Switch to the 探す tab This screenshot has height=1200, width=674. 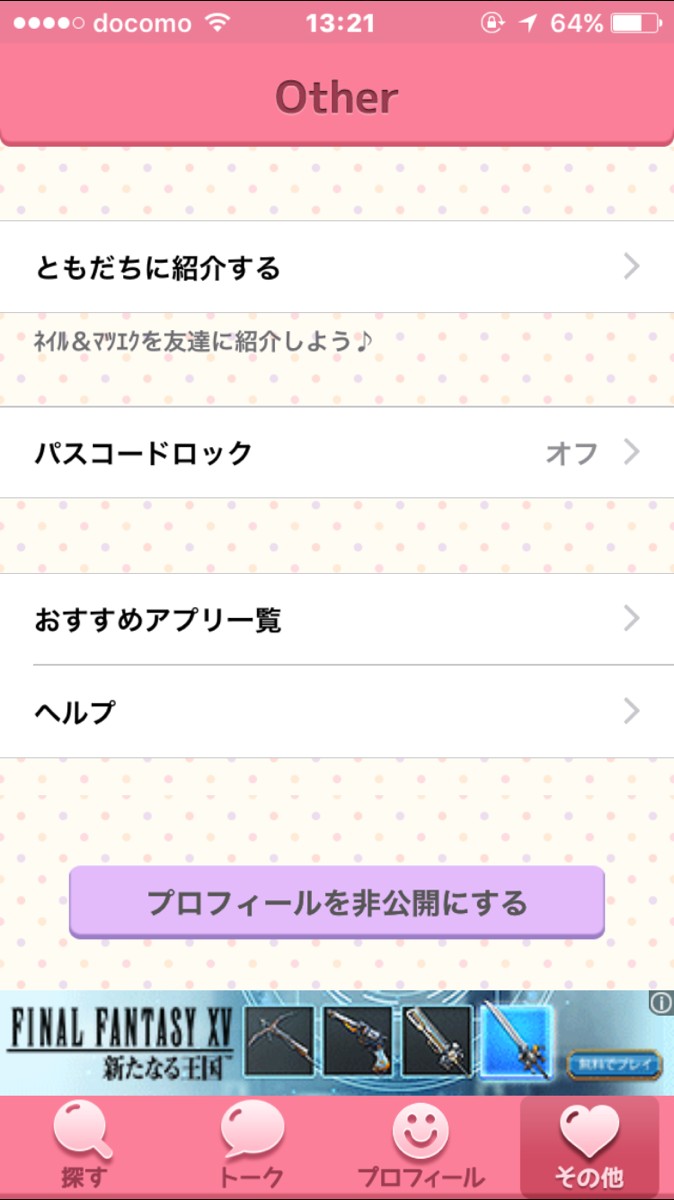pos(83,1146)
